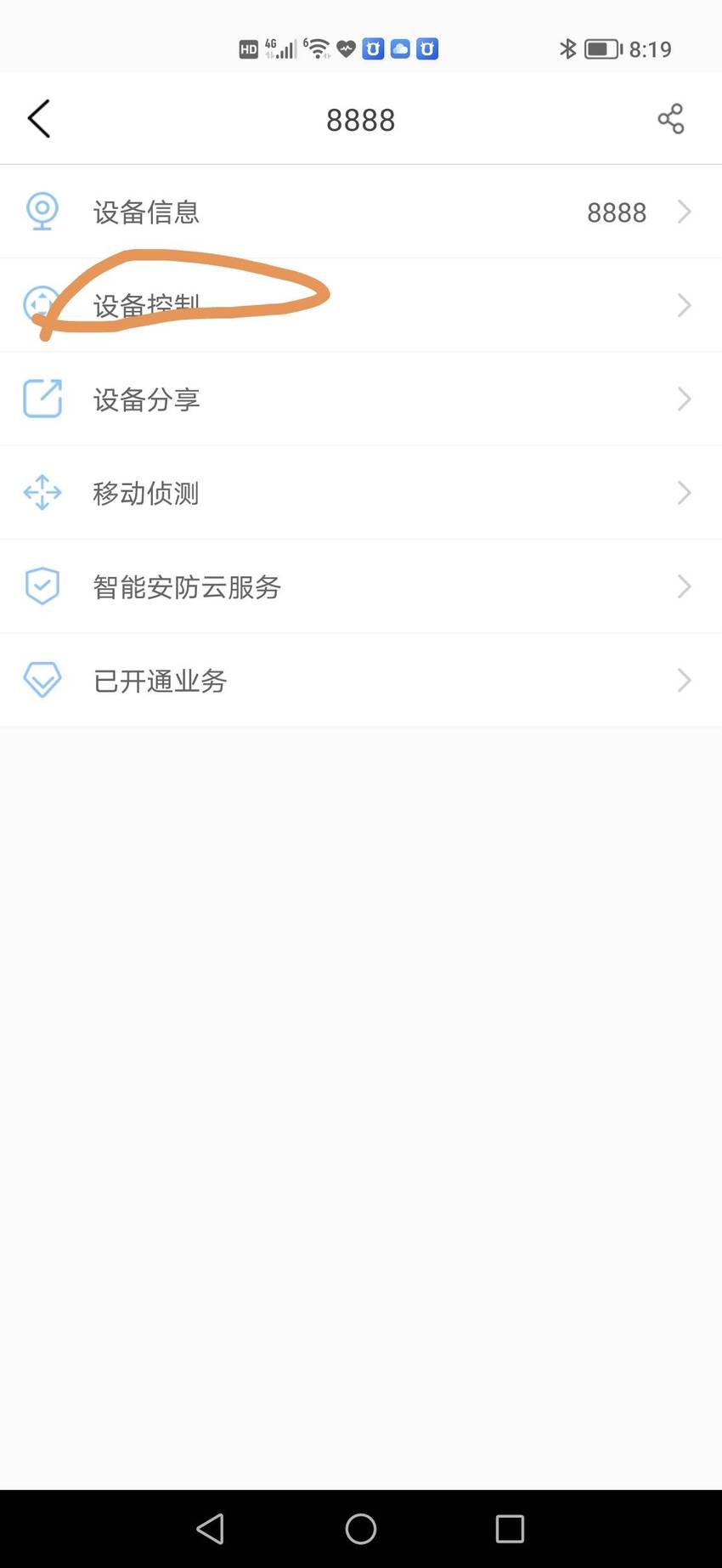This screenshot has width=722, height=1568.
Task: Open recent apps from navigation bar
Action: click(510, 1529)
